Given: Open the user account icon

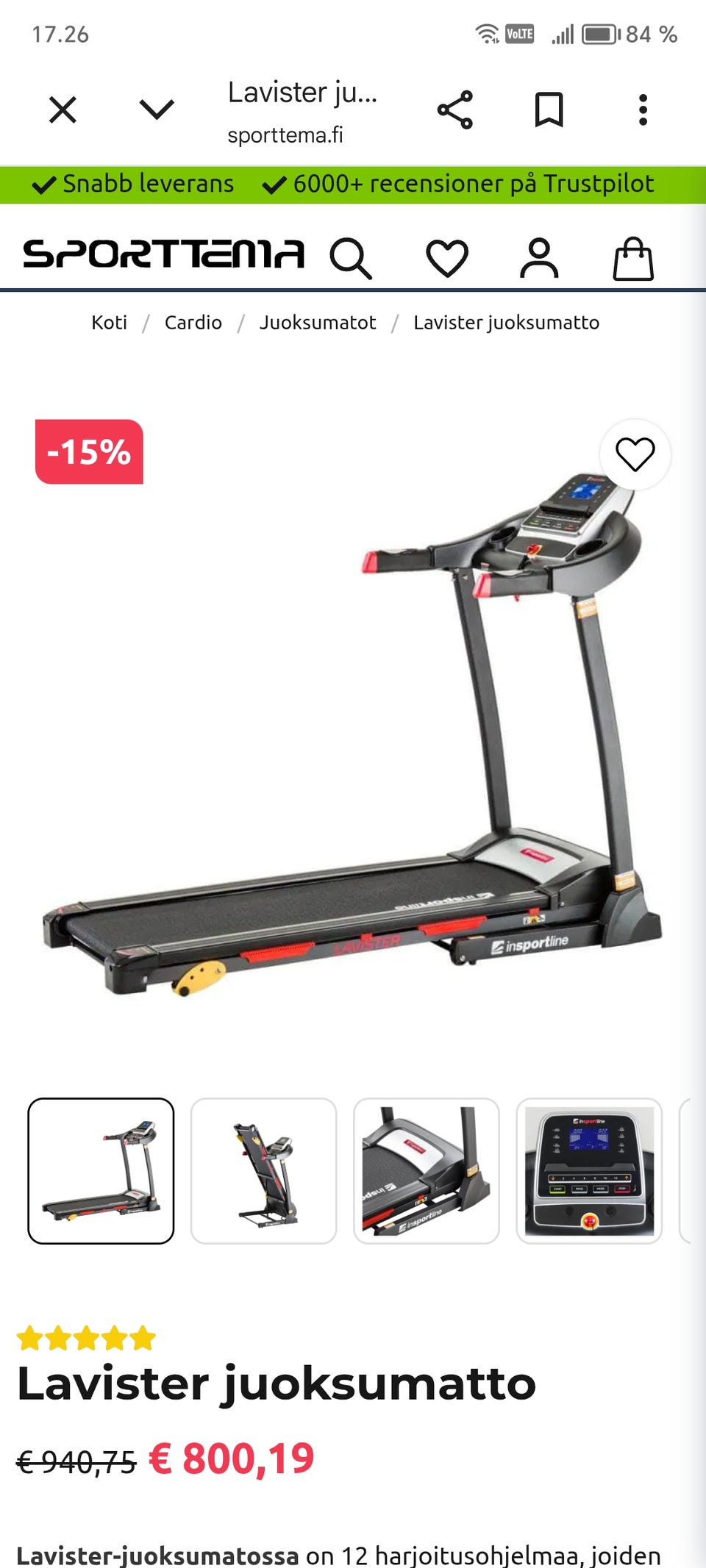Looking at the screenshot, I should pyautogui.click(x=539, y=258).
